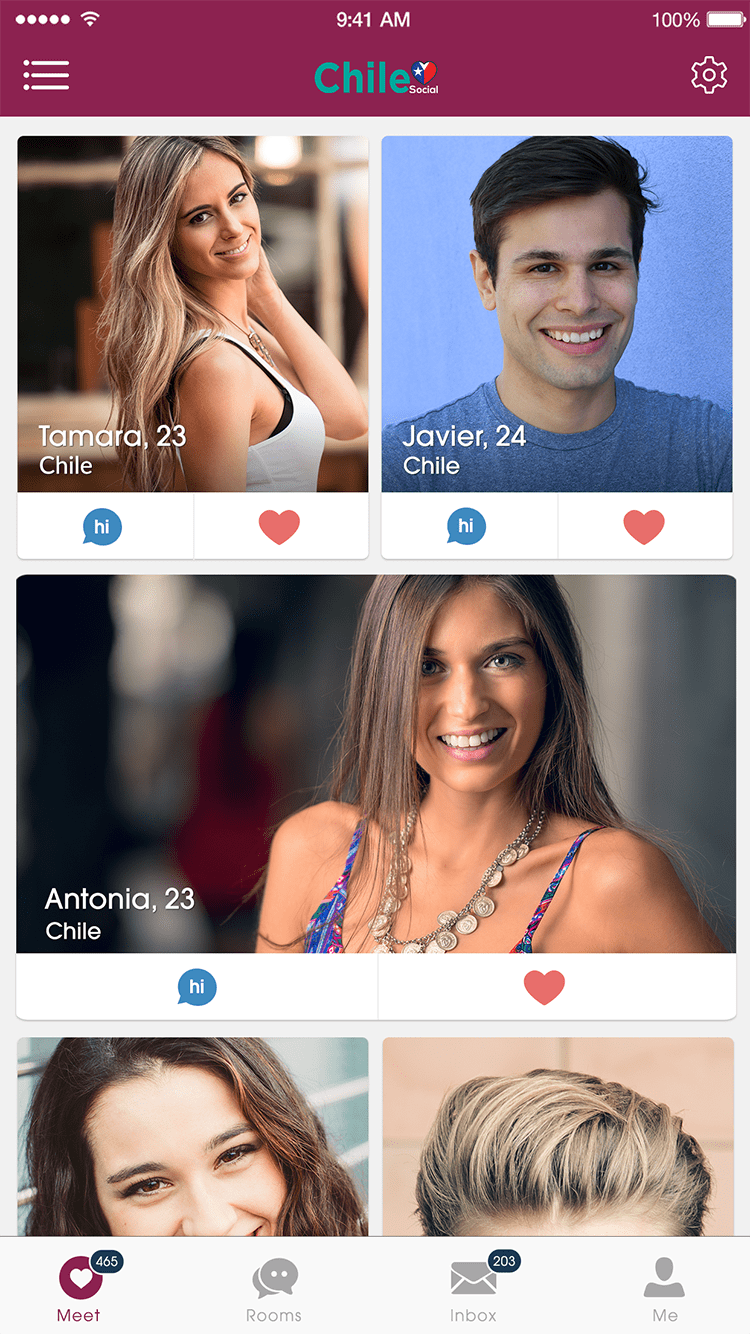Send a 'hi' to Tamara

tap(102, 525)
